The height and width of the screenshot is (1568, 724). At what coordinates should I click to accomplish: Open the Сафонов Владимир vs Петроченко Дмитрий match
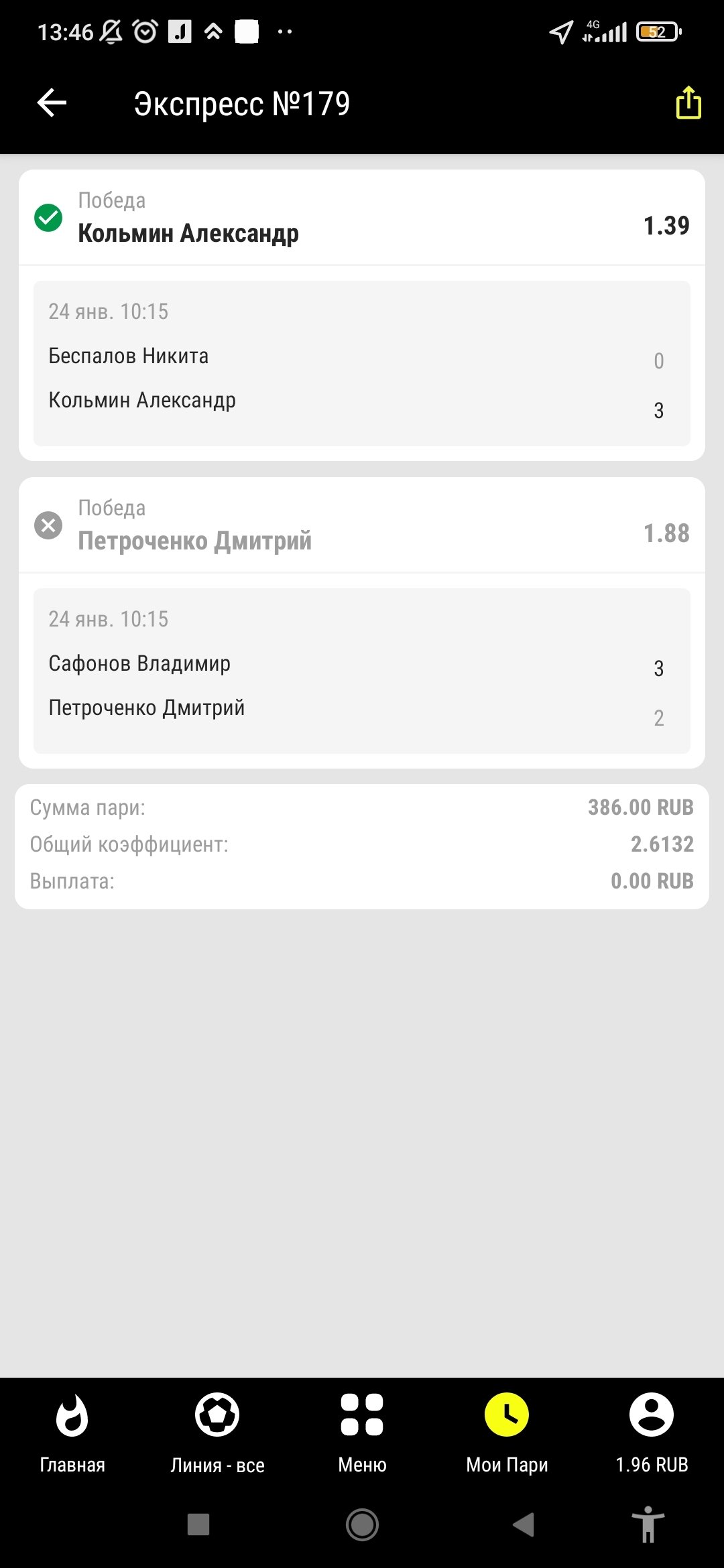click(x=362, y=671)
